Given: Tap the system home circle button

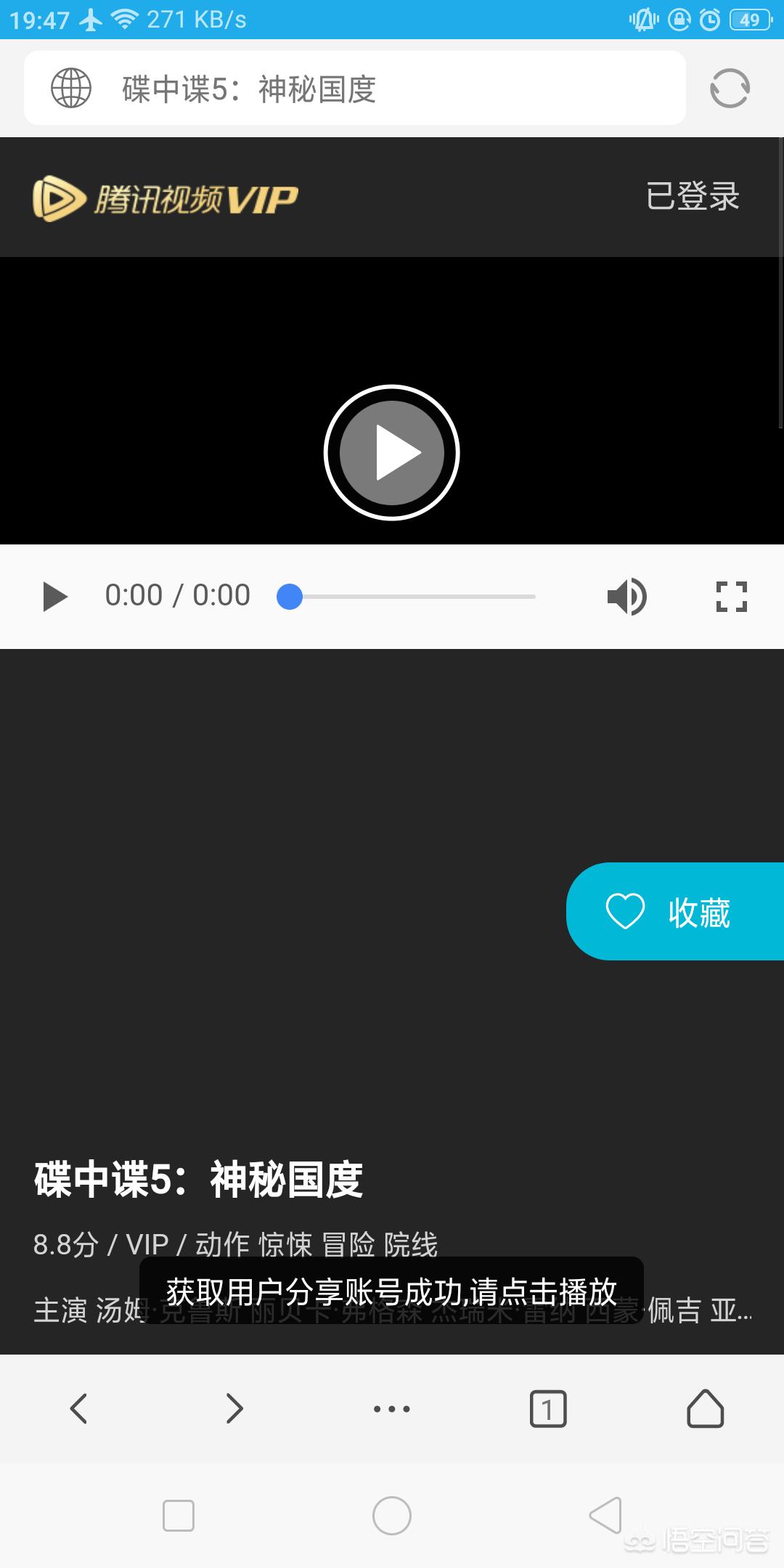Looking at the screenshot, I should 392,1516.
